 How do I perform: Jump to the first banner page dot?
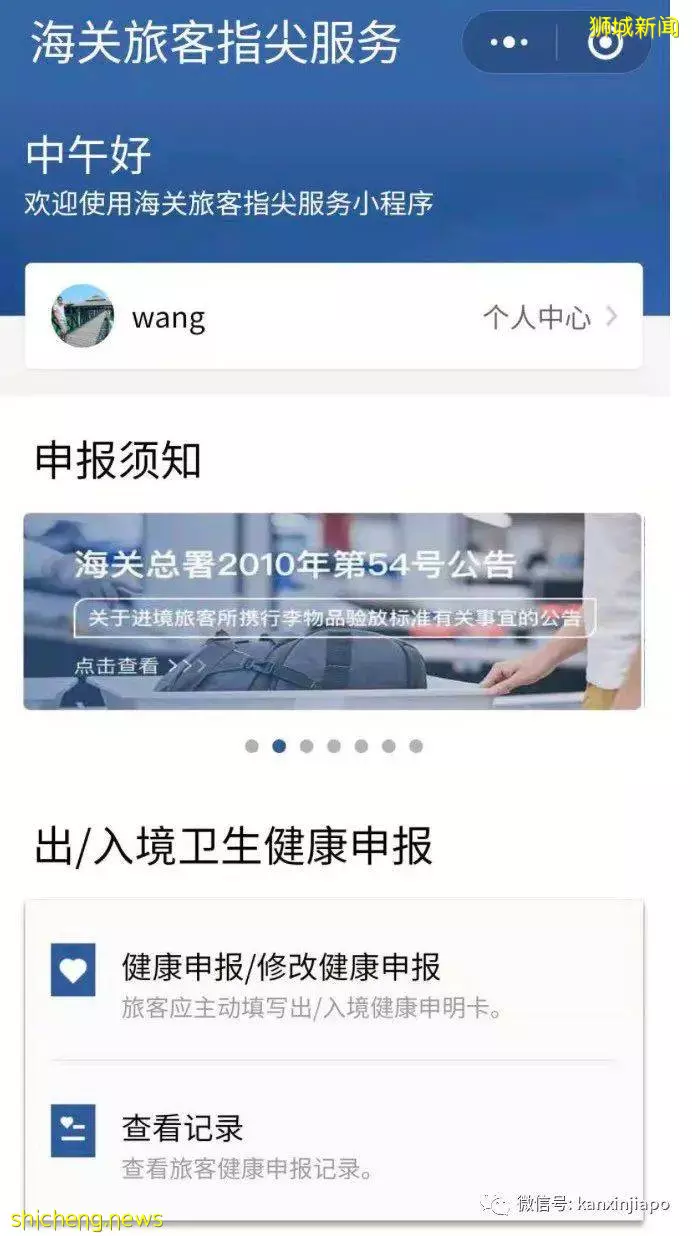coord(252,746)
